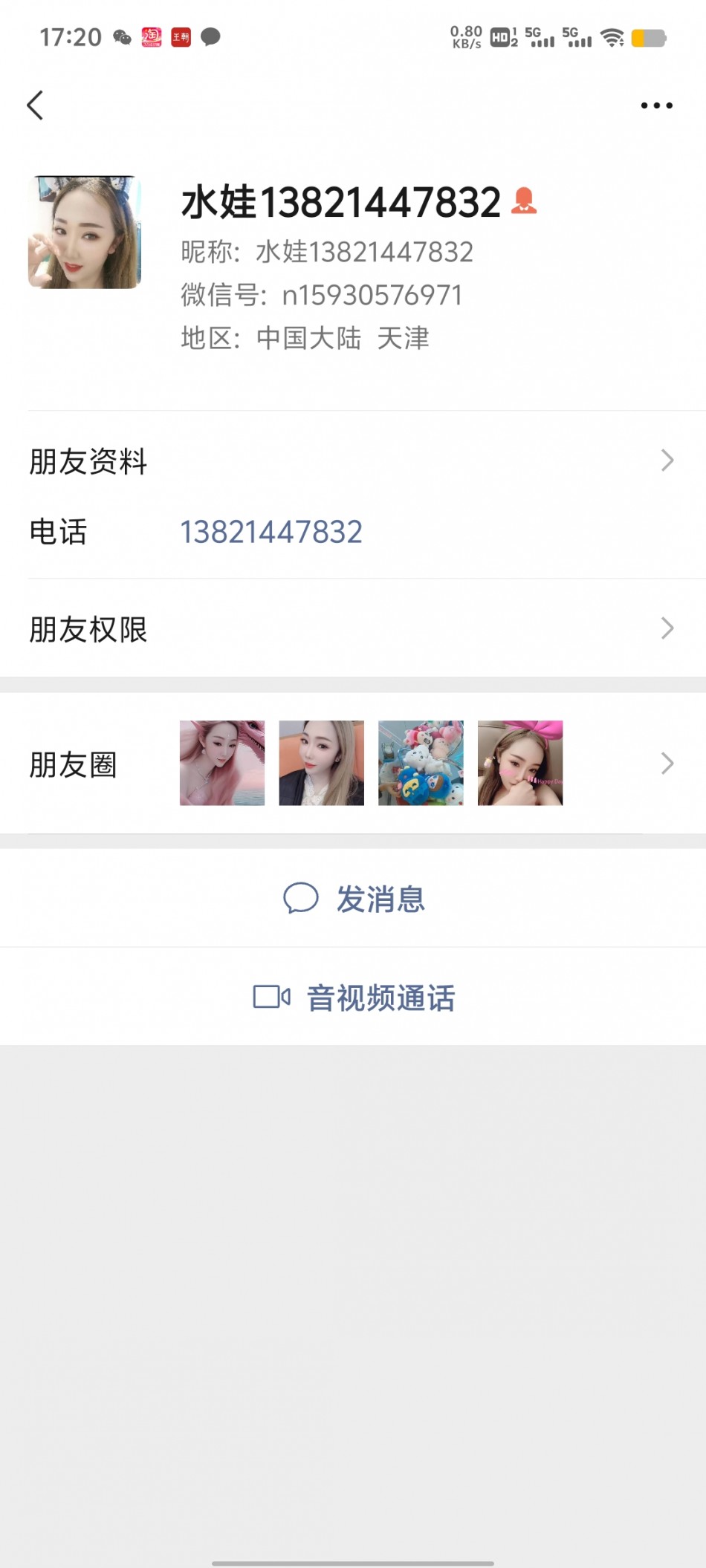Start 音视频通话 call
Image resolution: width=706 pixels, height=1568 pixels.
click(354, 998)
